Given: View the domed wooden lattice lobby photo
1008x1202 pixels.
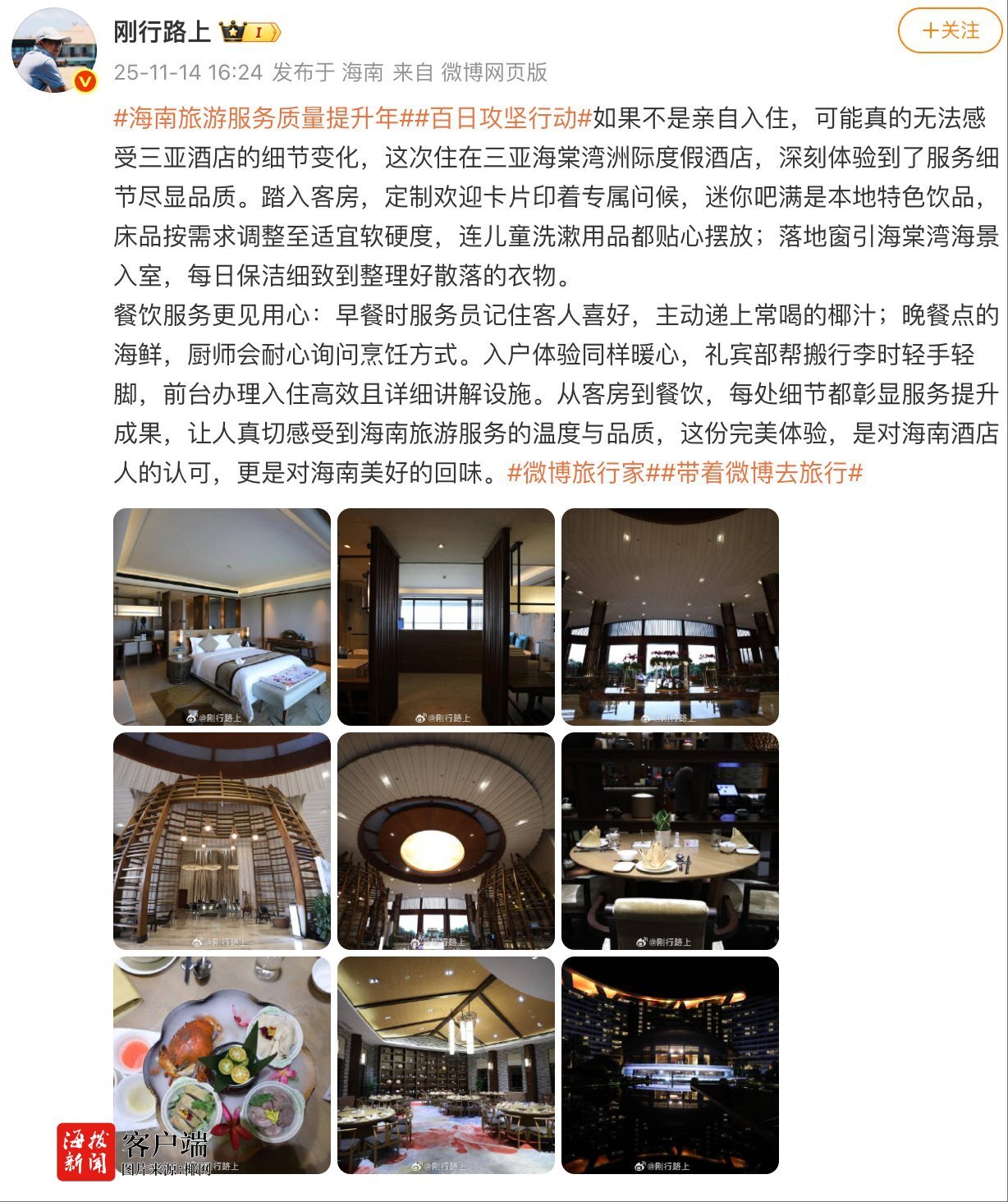Looking at the screenshot, I should tap(222, 841).
